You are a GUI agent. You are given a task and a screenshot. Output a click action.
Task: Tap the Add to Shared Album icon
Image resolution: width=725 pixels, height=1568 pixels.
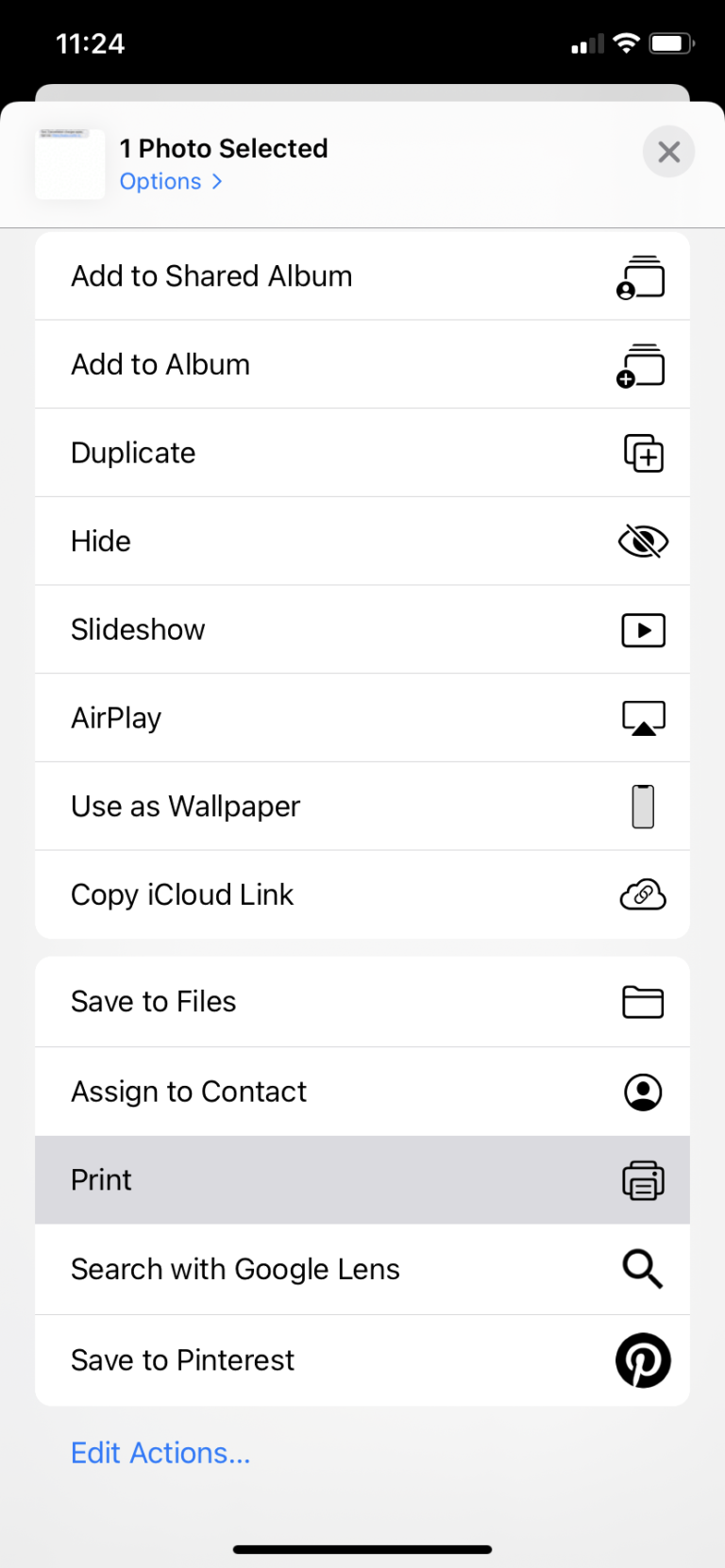pos(643,275)
